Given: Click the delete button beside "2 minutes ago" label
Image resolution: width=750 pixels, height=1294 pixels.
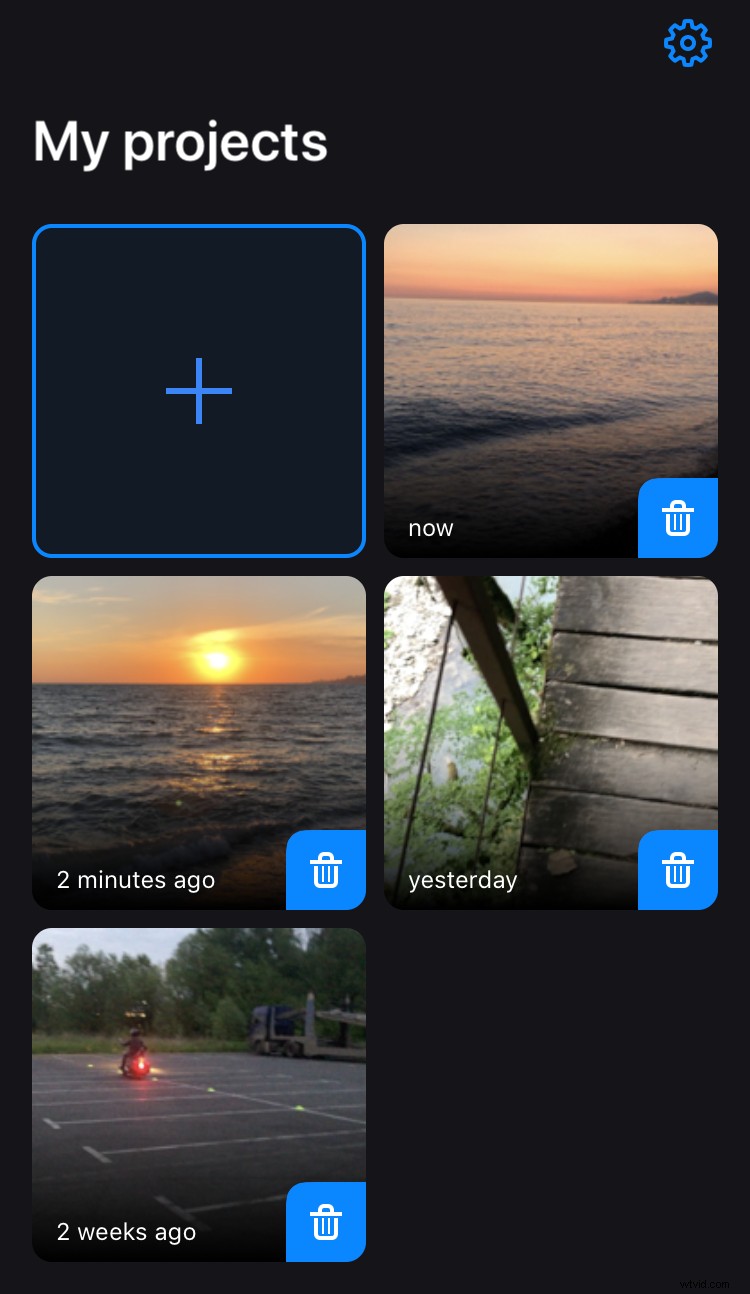Looking at the screenshot, I should pos(326,870).
